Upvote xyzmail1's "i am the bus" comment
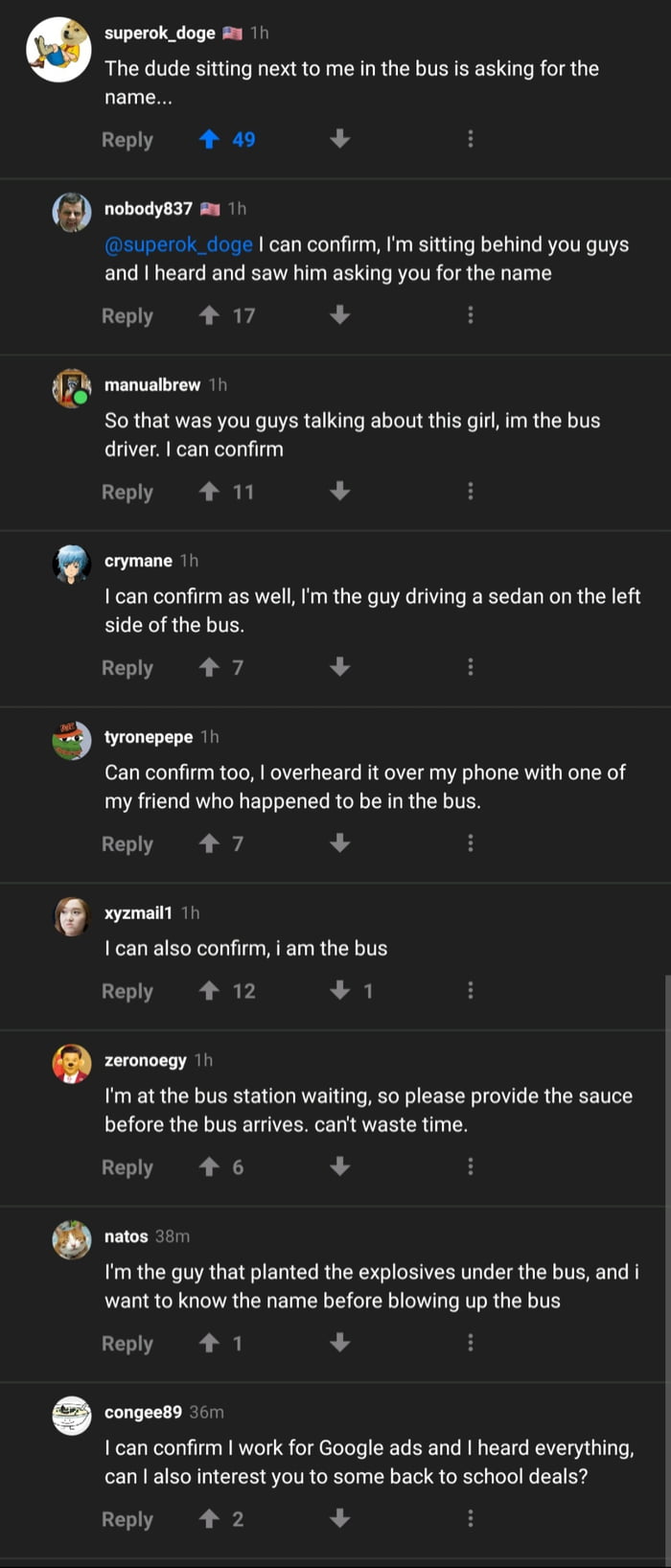The width and height of the screenshot is (671, 1568). click(x=210, y=991)
